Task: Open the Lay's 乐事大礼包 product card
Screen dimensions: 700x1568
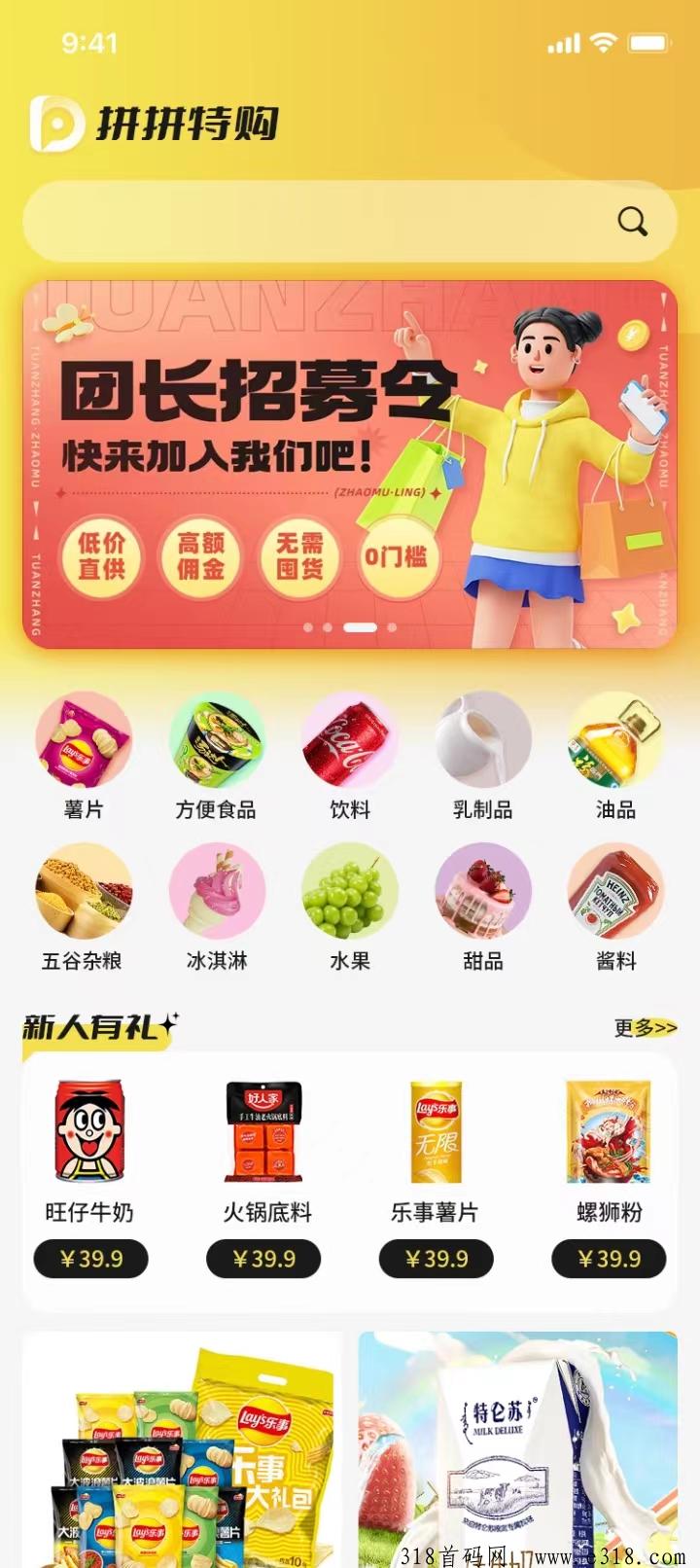Action: click(x=183, y=1449)
